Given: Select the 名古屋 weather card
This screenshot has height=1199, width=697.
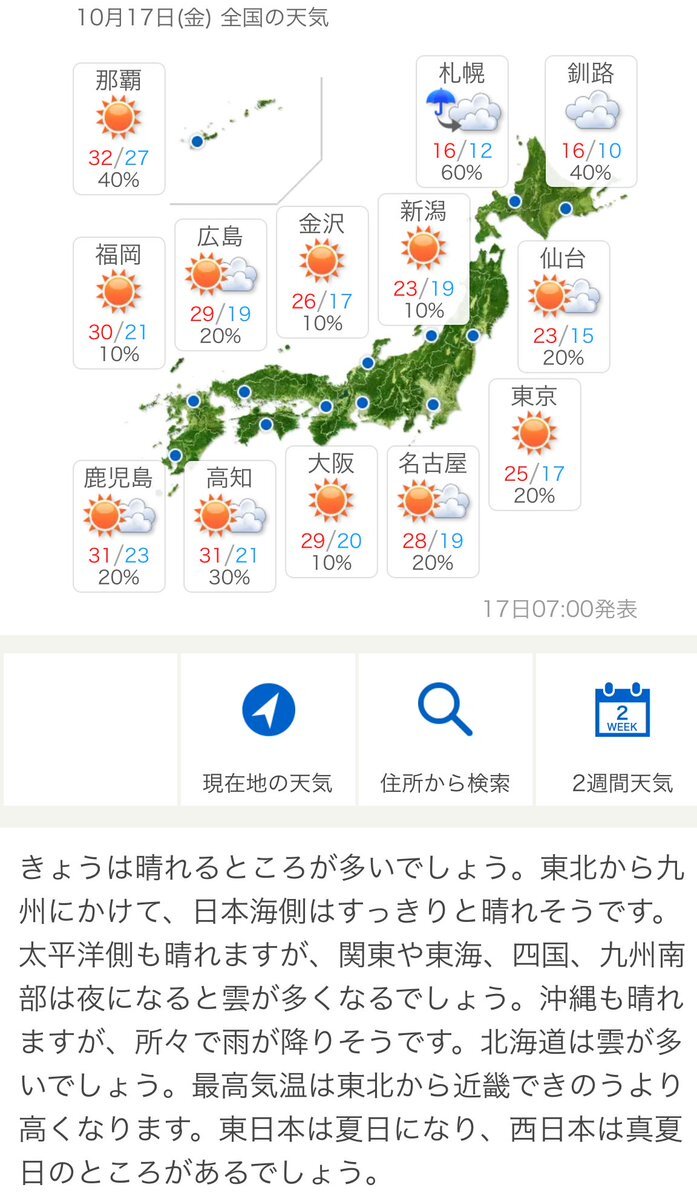Looking at the screenshot, I should (432, 511).
